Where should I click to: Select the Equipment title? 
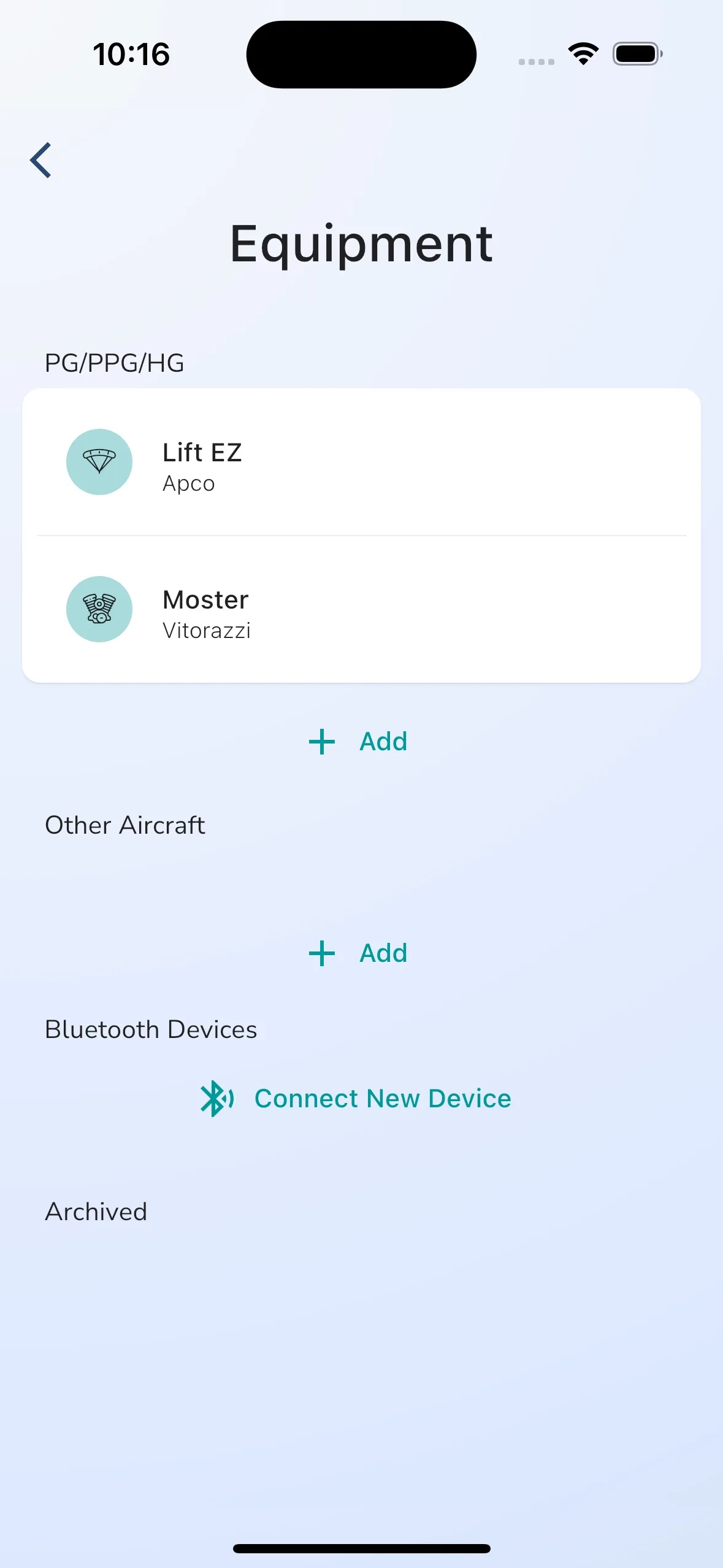361,244
